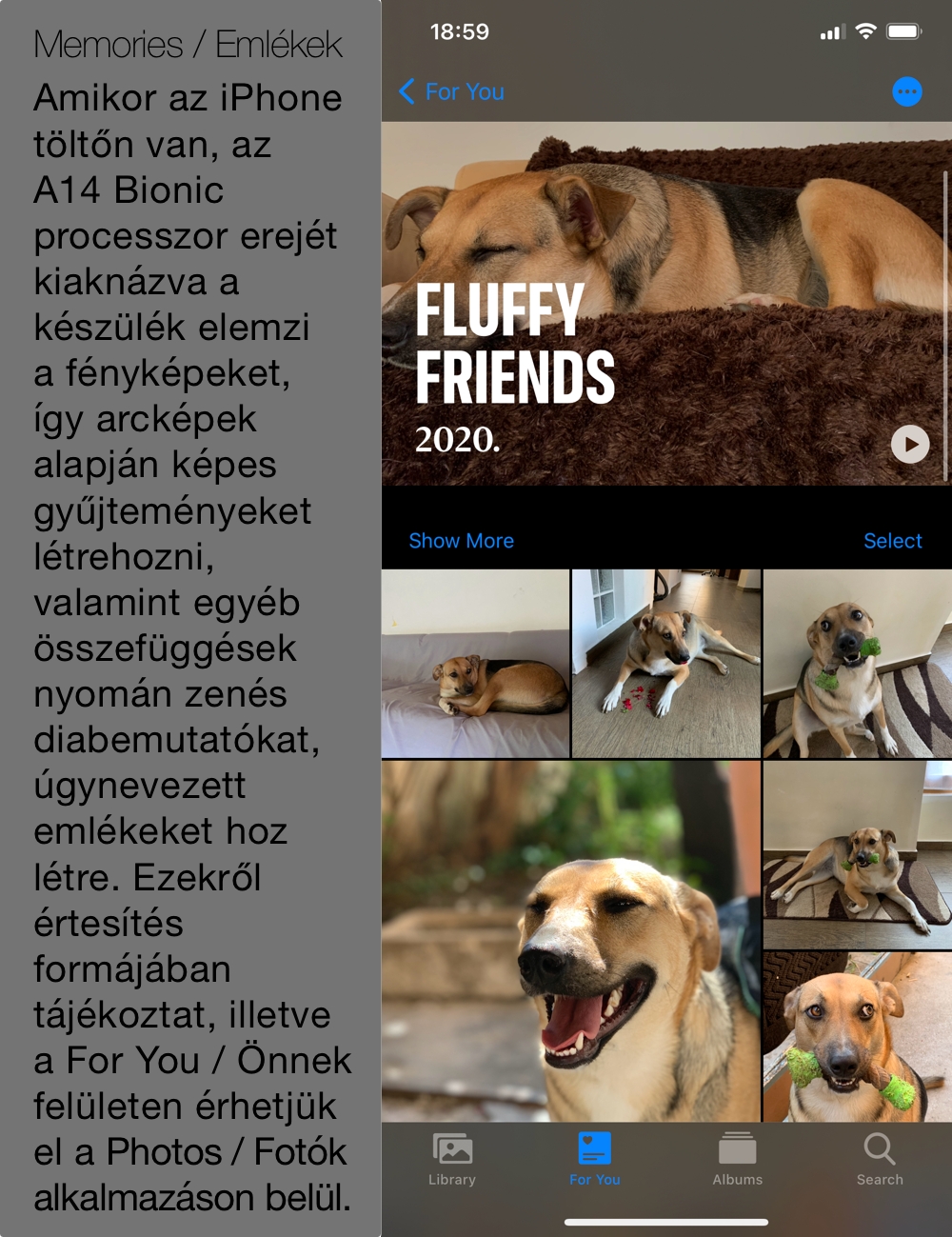952x1237 pixels.
Task: Switch to the Albums tab
Action: 737,1159
